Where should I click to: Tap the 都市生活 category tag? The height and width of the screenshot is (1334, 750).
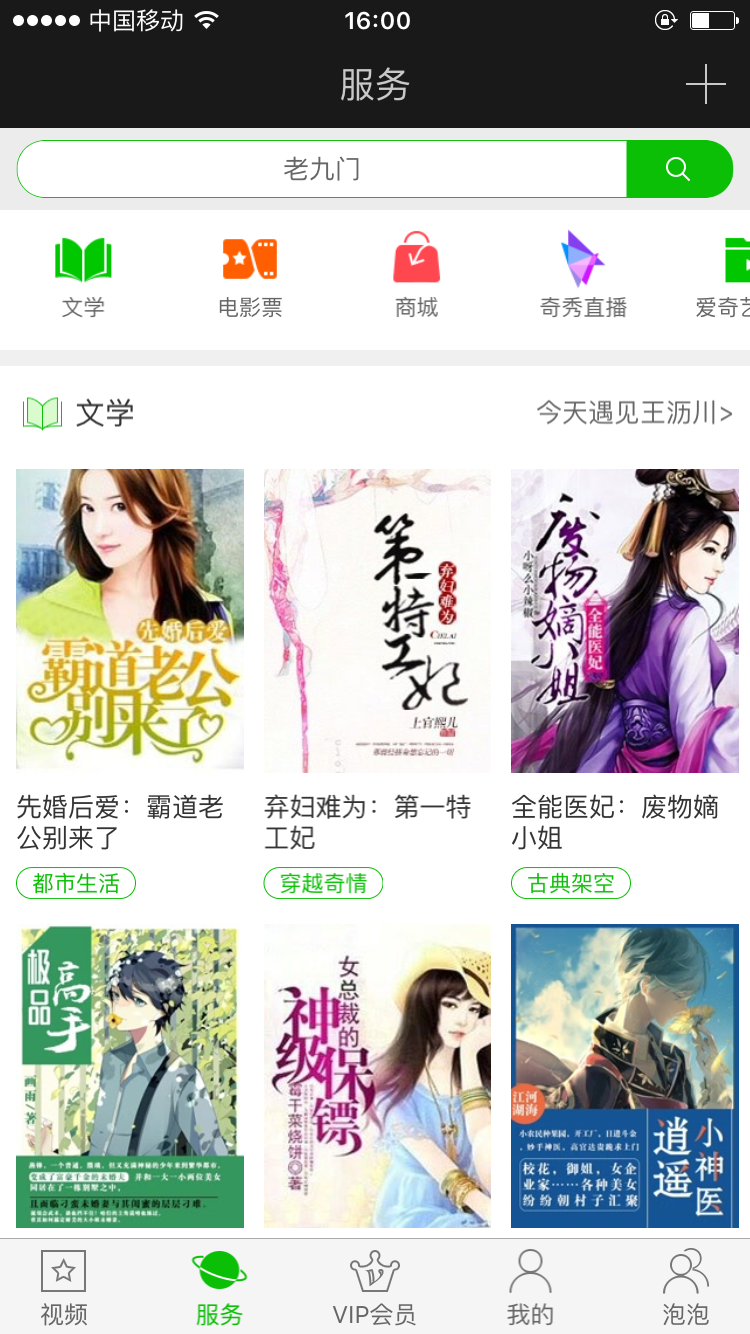click(x=76, y=882)
